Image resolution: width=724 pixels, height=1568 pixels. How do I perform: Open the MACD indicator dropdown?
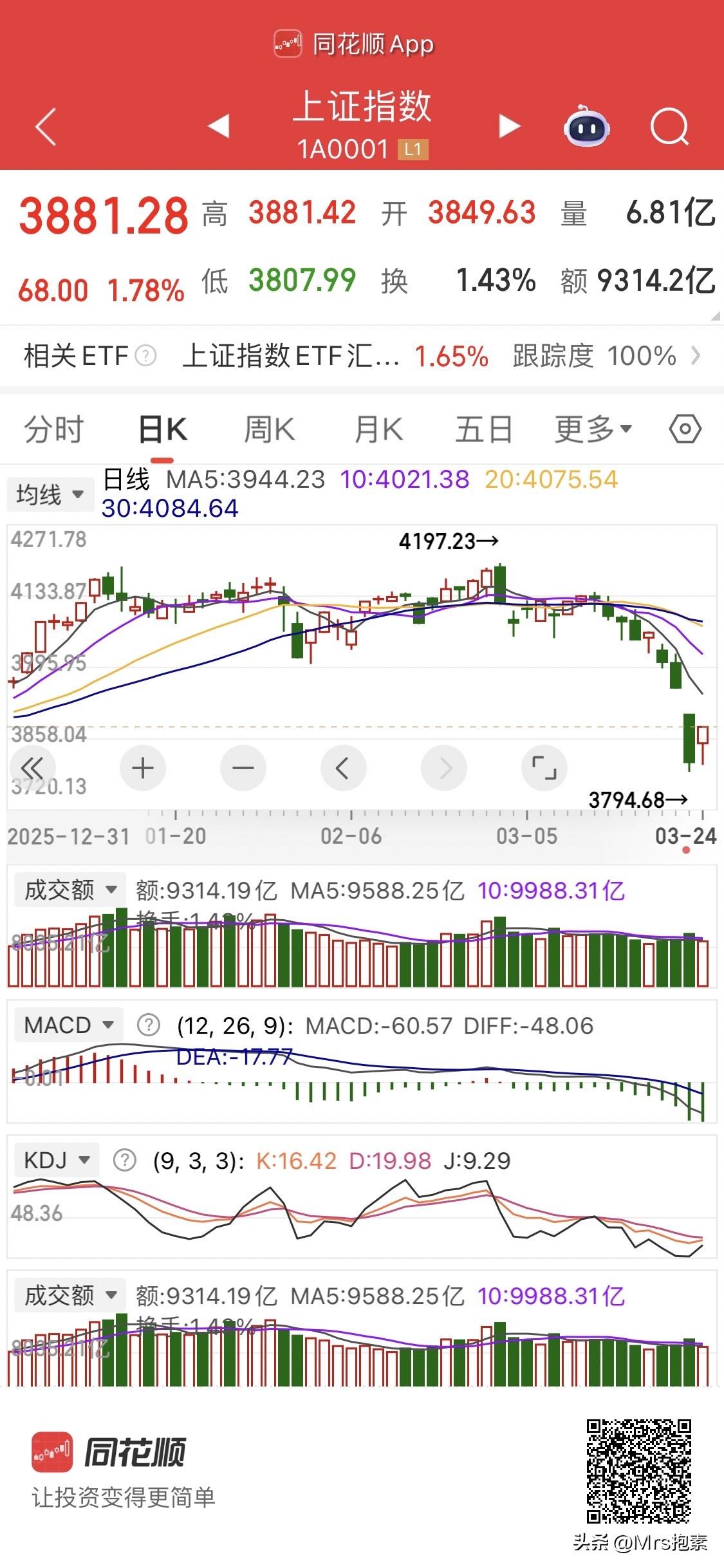[67, 1024]
